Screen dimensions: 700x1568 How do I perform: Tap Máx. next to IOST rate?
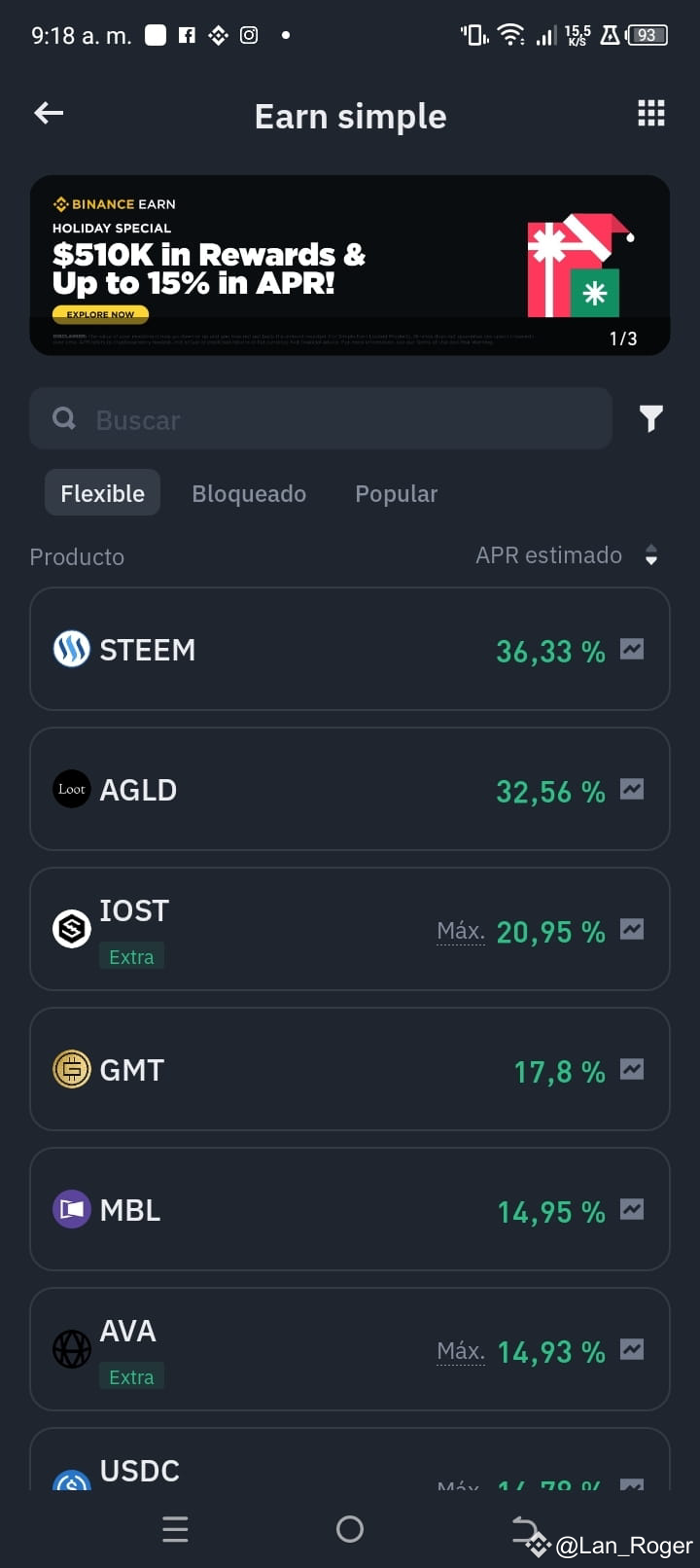click(x=460, y=931)
